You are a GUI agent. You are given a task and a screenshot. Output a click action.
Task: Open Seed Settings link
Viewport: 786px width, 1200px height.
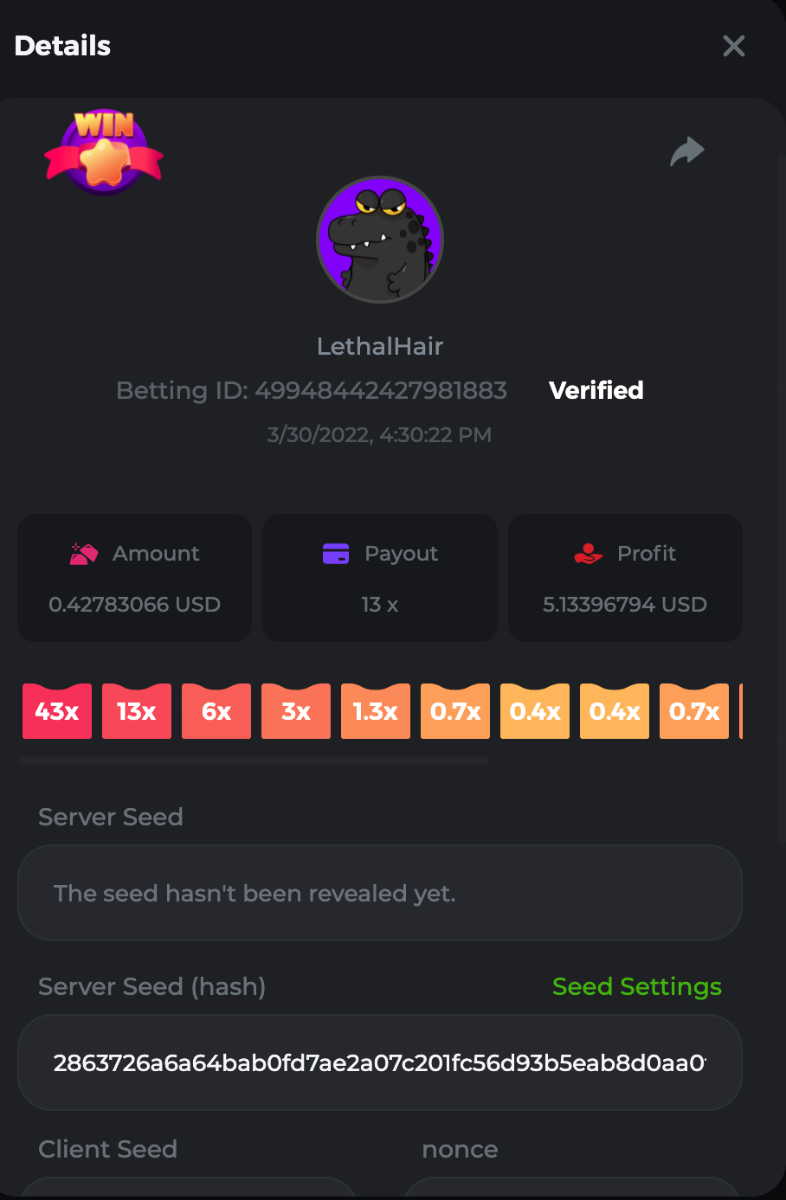(x=636, y=987)
